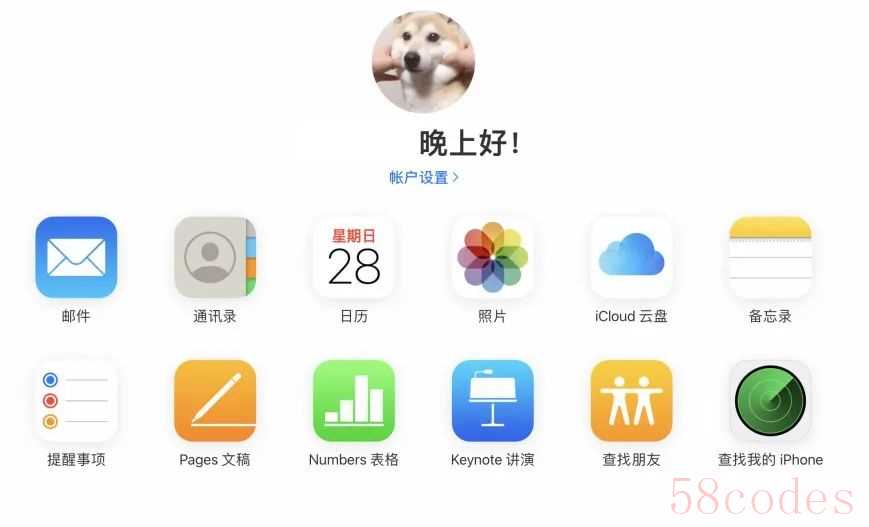Launch the Calendar 日历
Viewport: 869px width, 527px height.
click(x=354, y=258)
